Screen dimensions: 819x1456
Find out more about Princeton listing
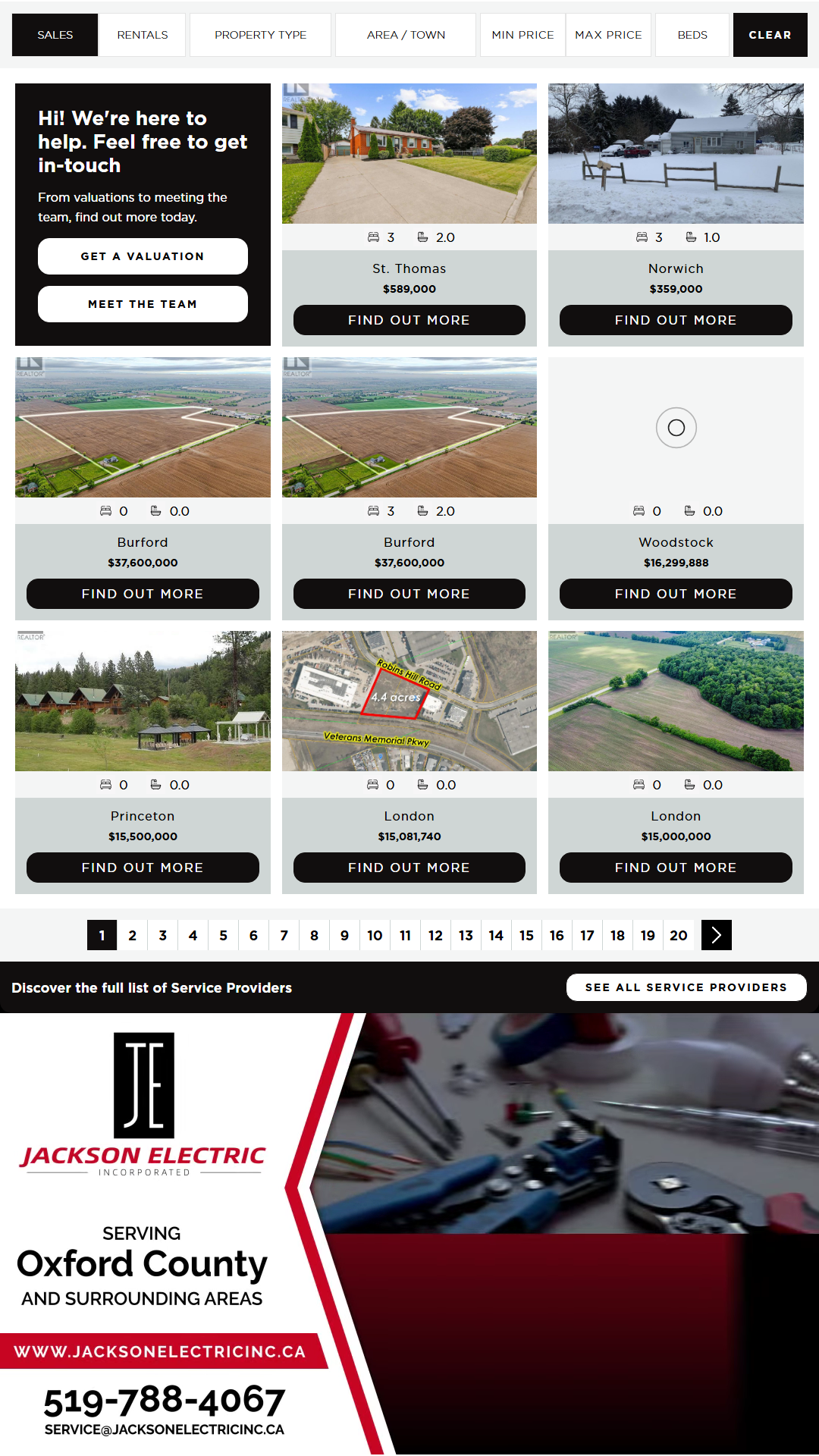143,868
